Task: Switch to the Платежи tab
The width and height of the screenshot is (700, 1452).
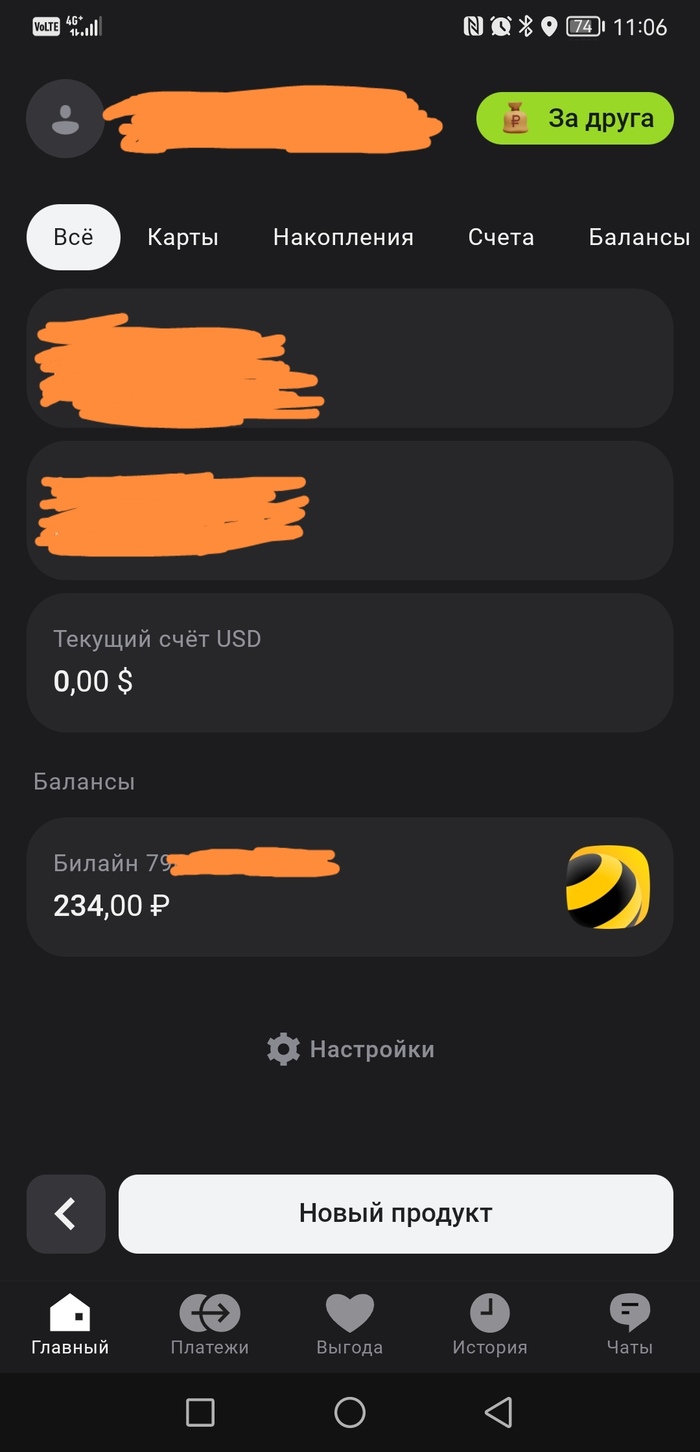Action: [210, 1324]
